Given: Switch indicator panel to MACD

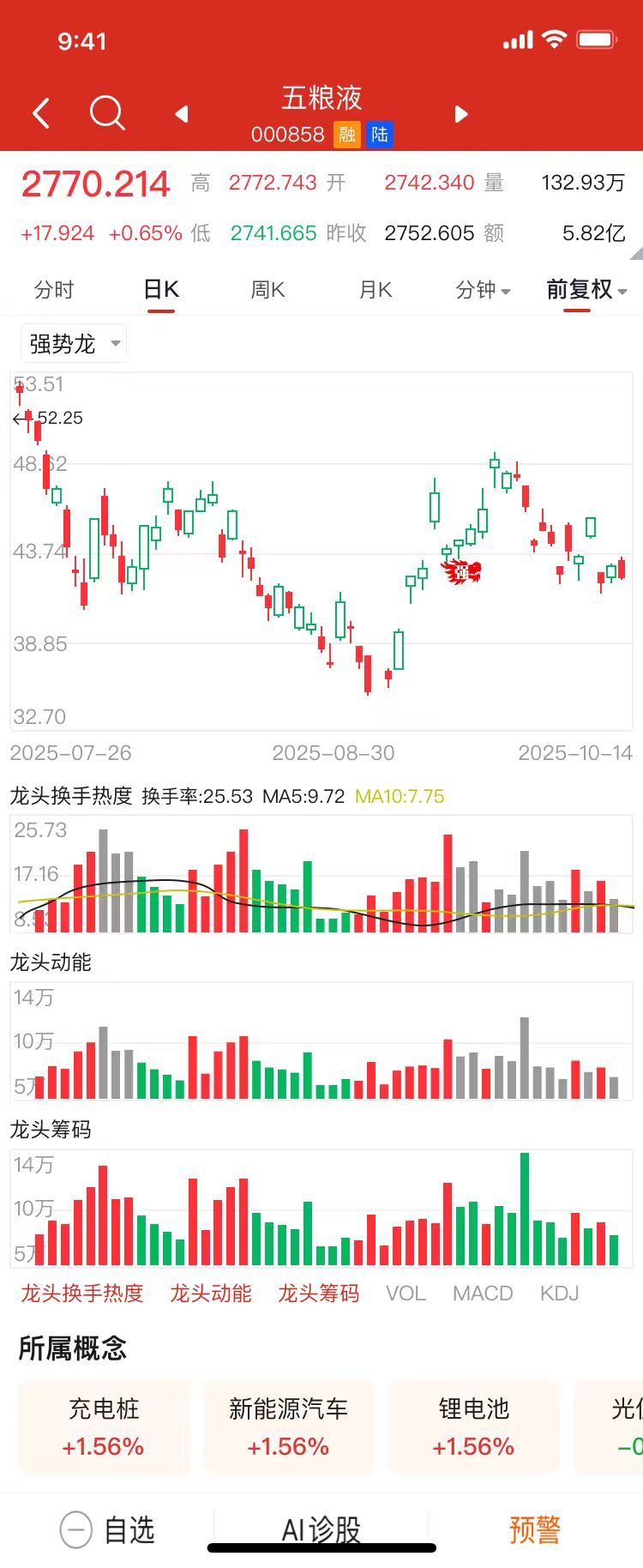Looking at the screenshot, I should (482, 1294).
